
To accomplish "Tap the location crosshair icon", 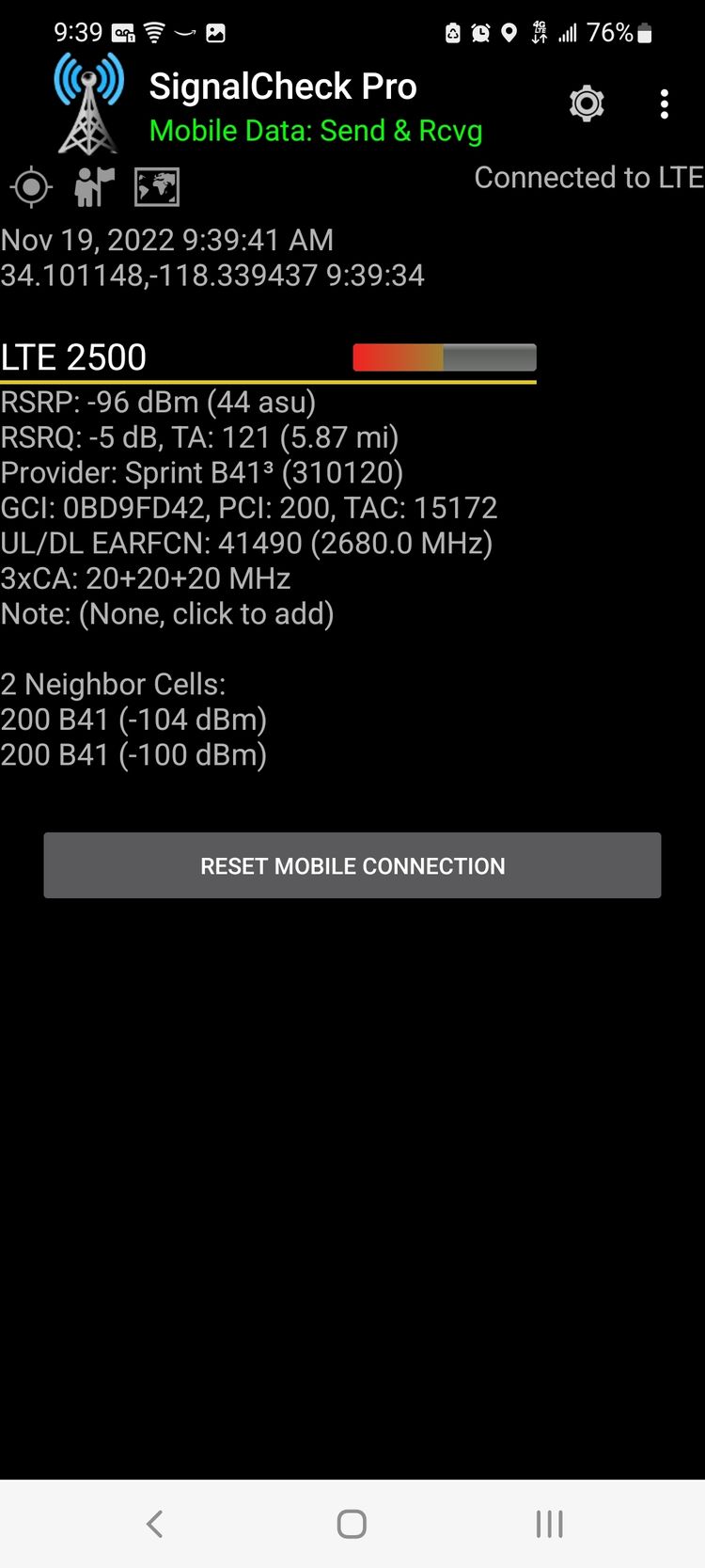I will point(31,187).
